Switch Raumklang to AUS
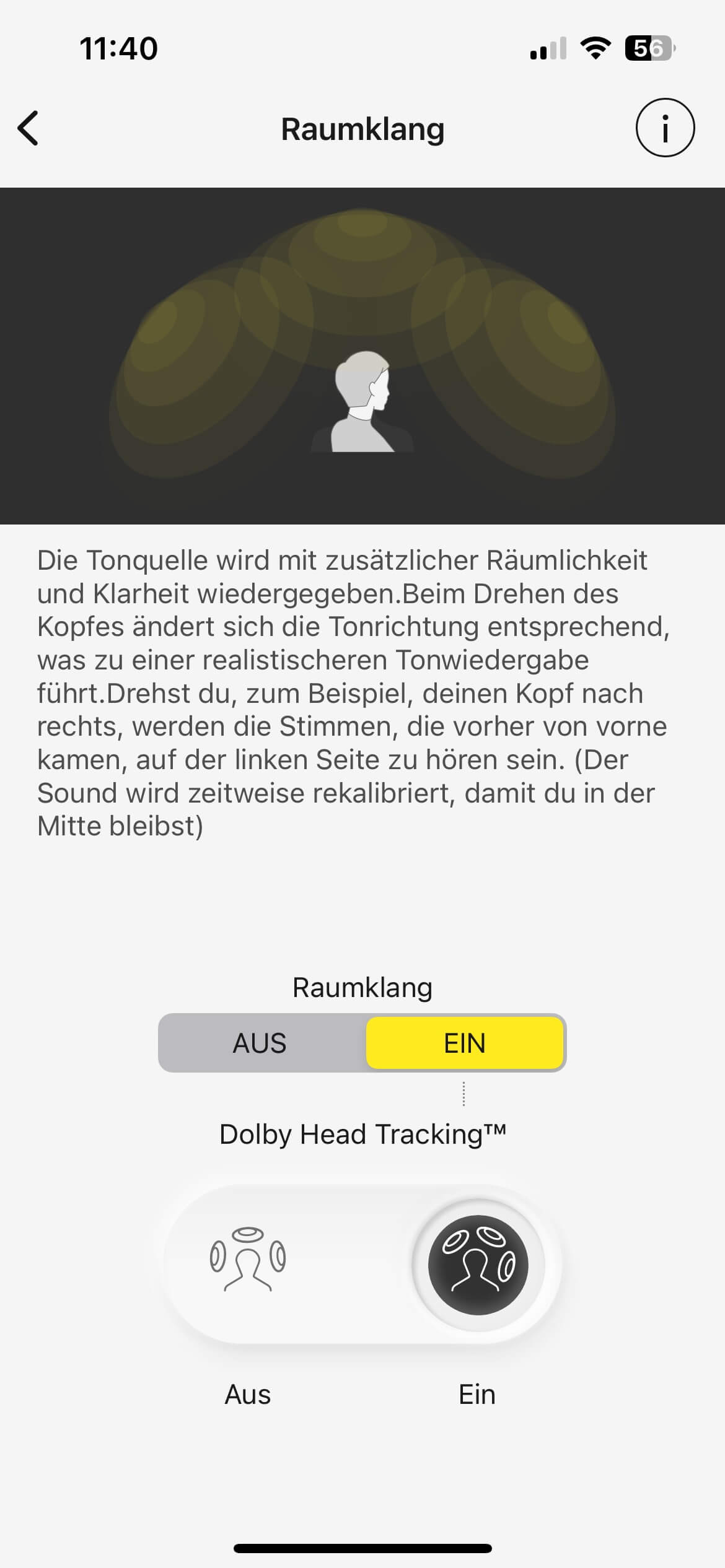The width and height of the screenshot is (725, 1568). pyautogui.click(x=260, y=1043)
